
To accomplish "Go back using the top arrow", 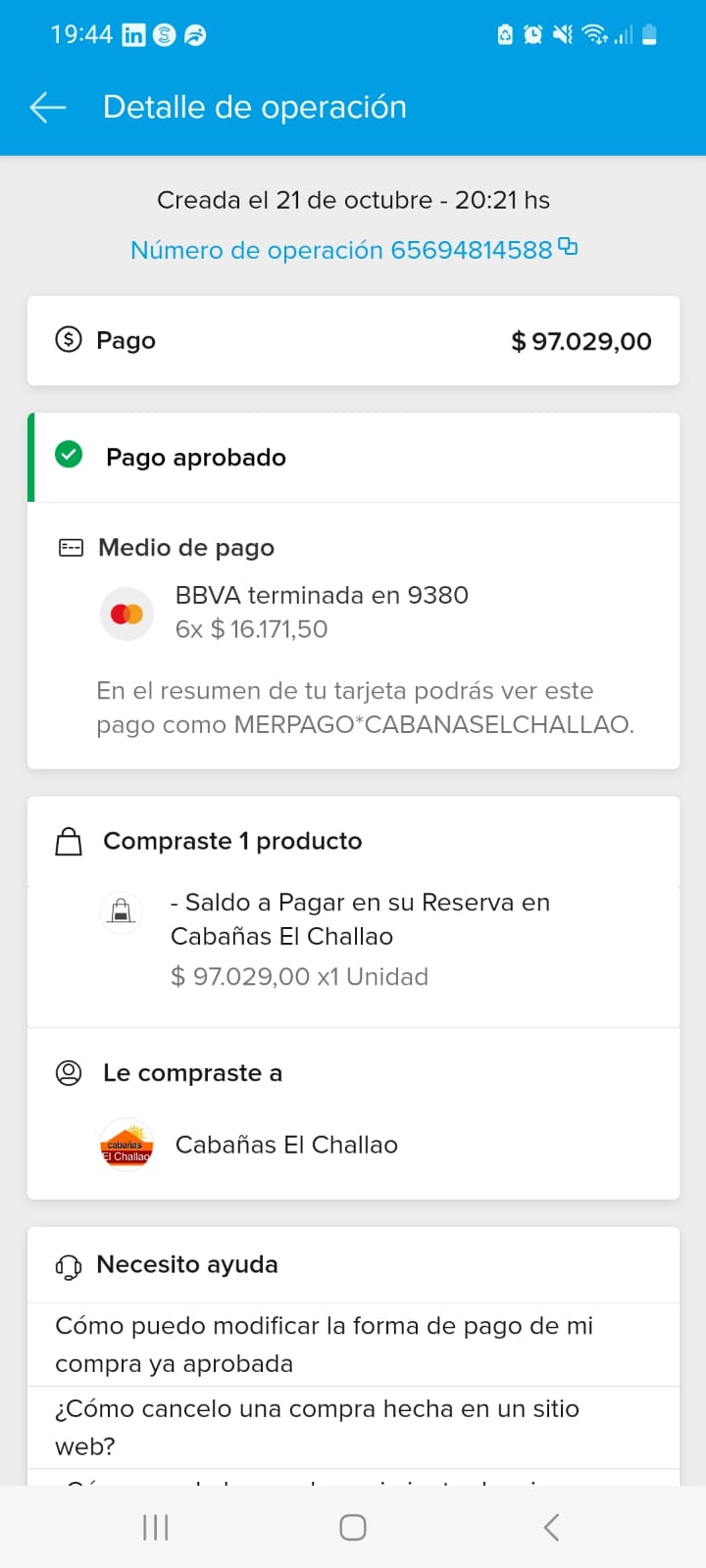I will pyautogui.click(x=48, y=107).
